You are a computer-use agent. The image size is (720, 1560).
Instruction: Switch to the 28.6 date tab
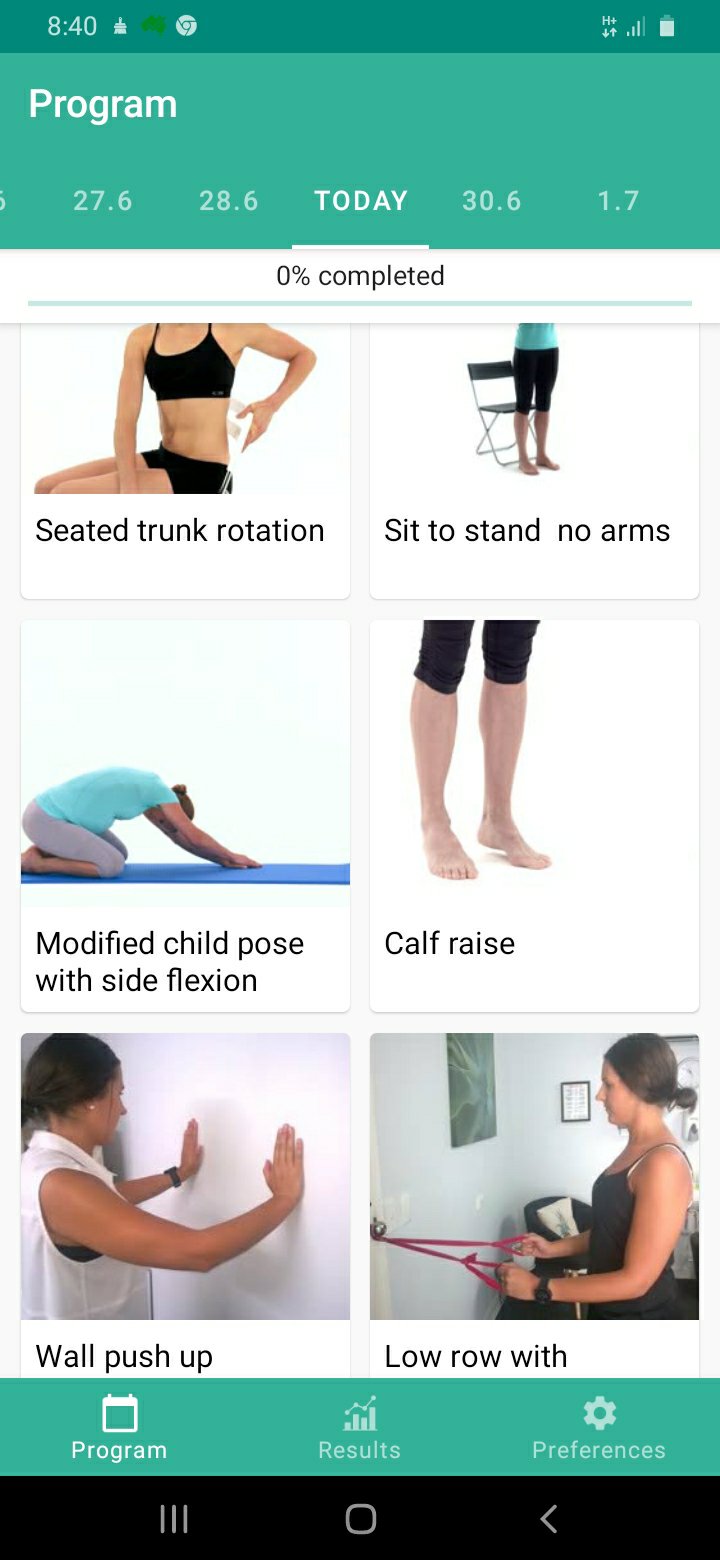click(229, 201)
